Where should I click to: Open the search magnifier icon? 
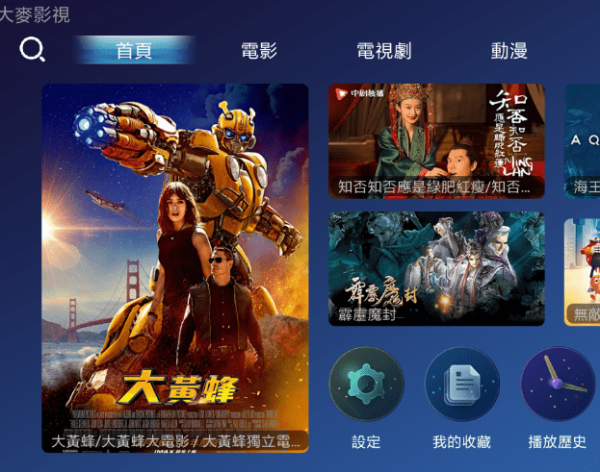[33, 49]
